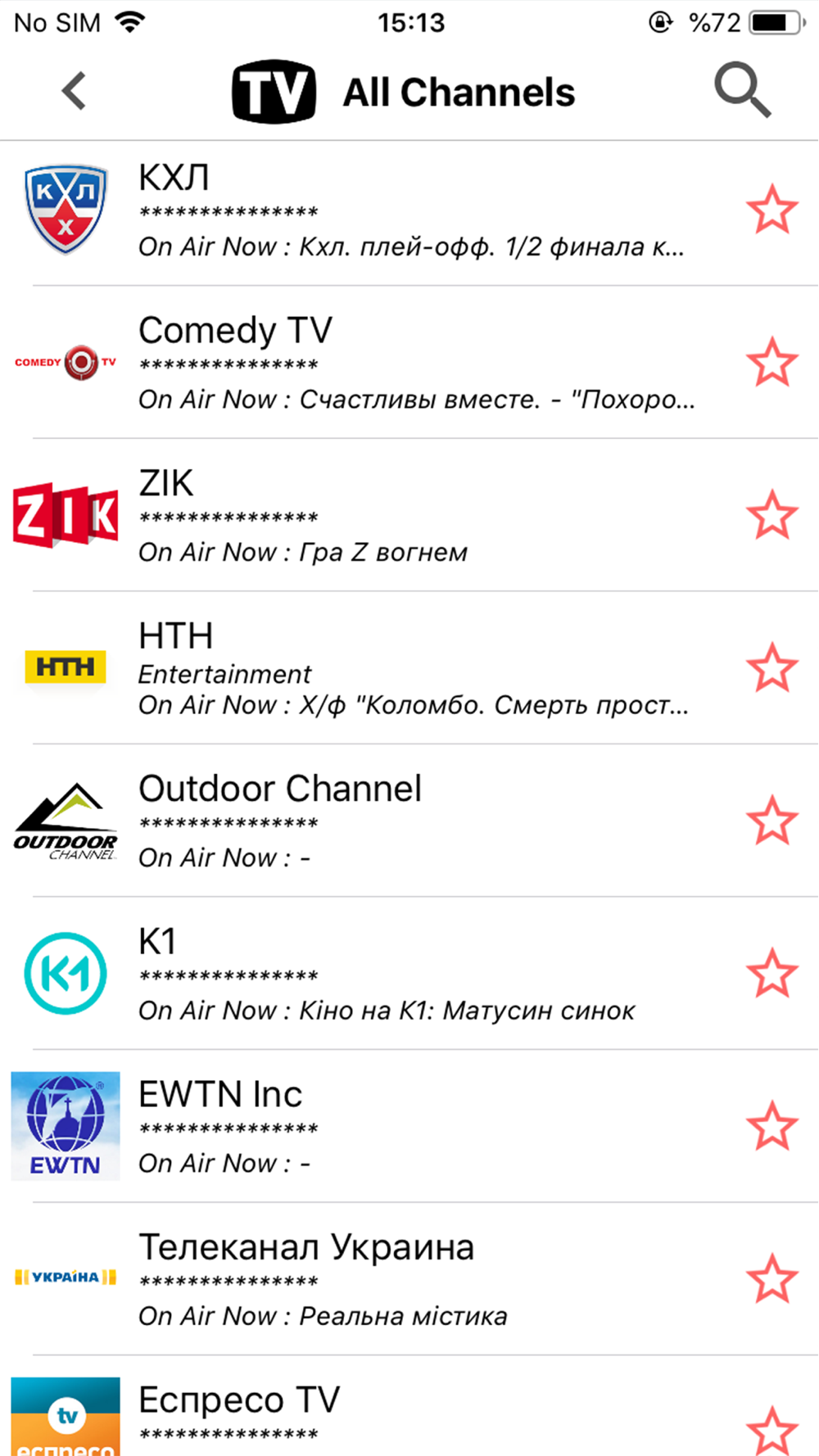Open Outdoor Channel

409,821
